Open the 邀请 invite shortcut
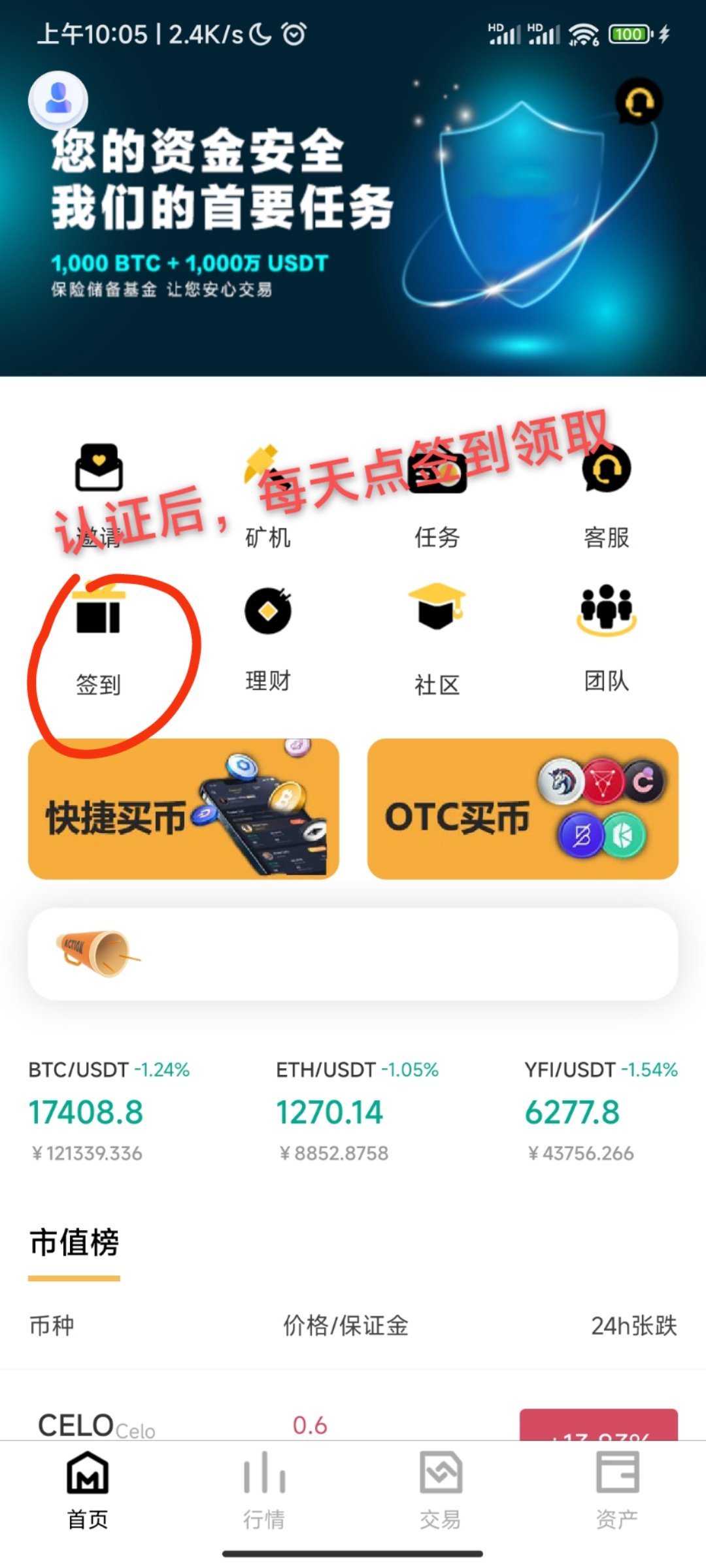 click(x=99, y=493)
